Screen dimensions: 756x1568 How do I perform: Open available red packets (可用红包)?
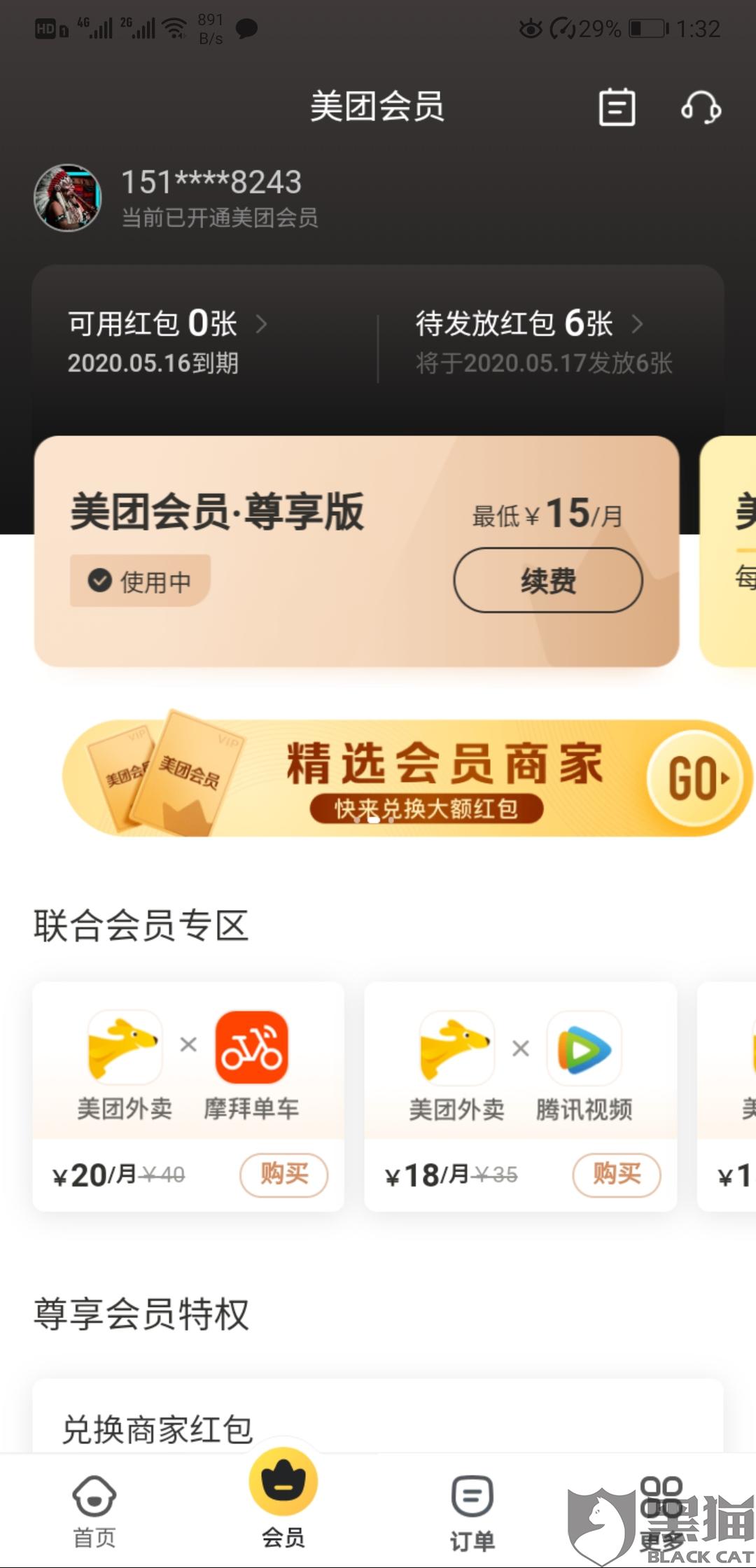click(x=168, y=342)
